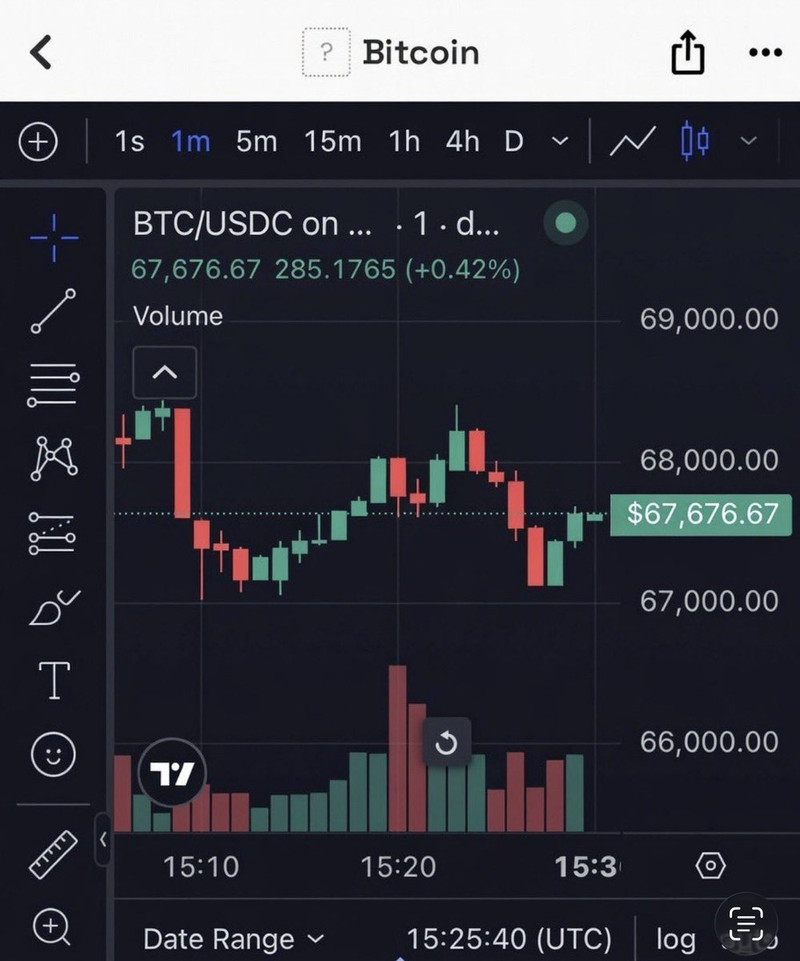The image size is (800, 961).
Task: Add a symbol with the plus icon
Action: 38,142
